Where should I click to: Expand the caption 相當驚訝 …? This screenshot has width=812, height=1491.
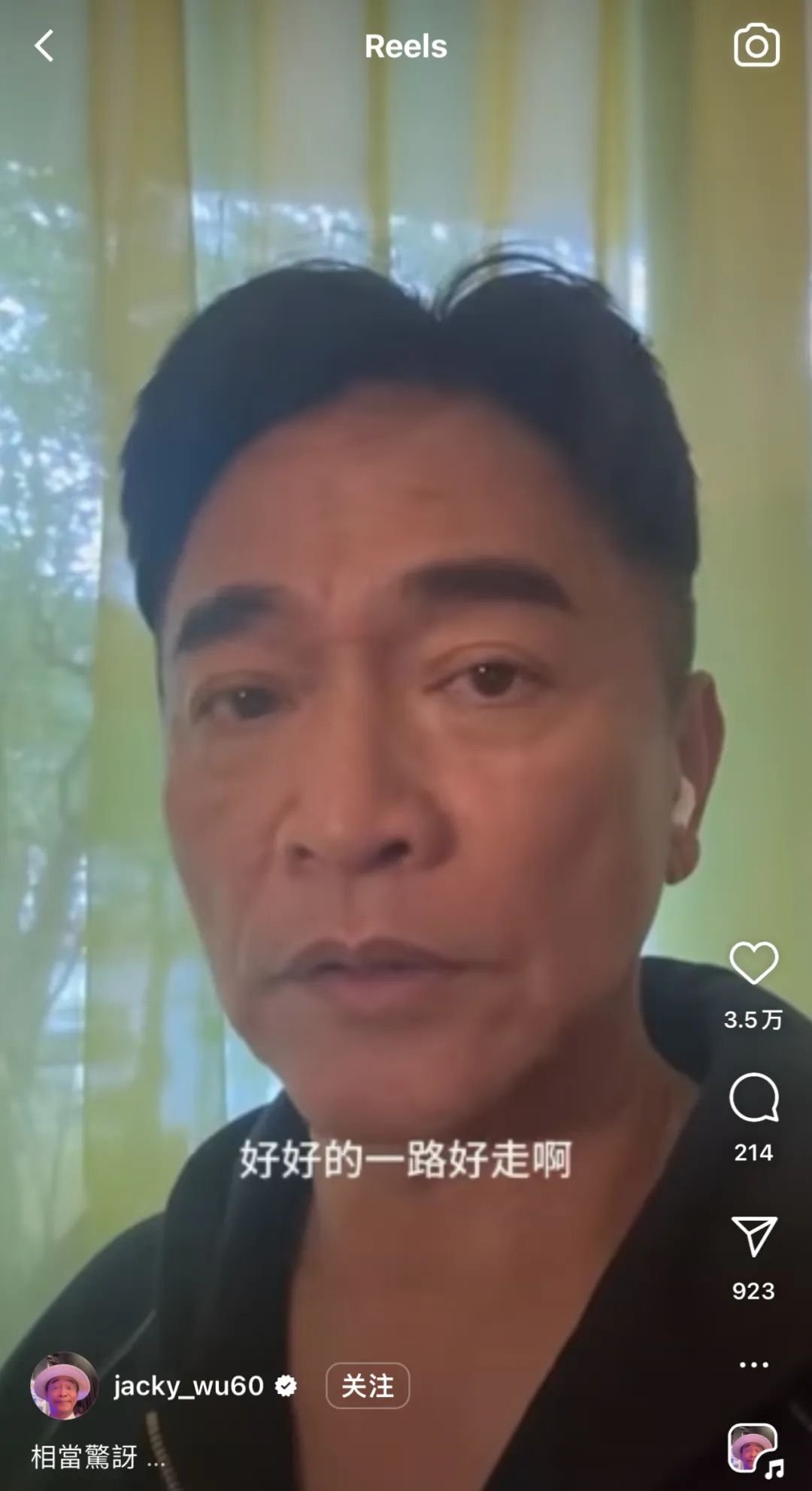click(x=98, y=1457)
